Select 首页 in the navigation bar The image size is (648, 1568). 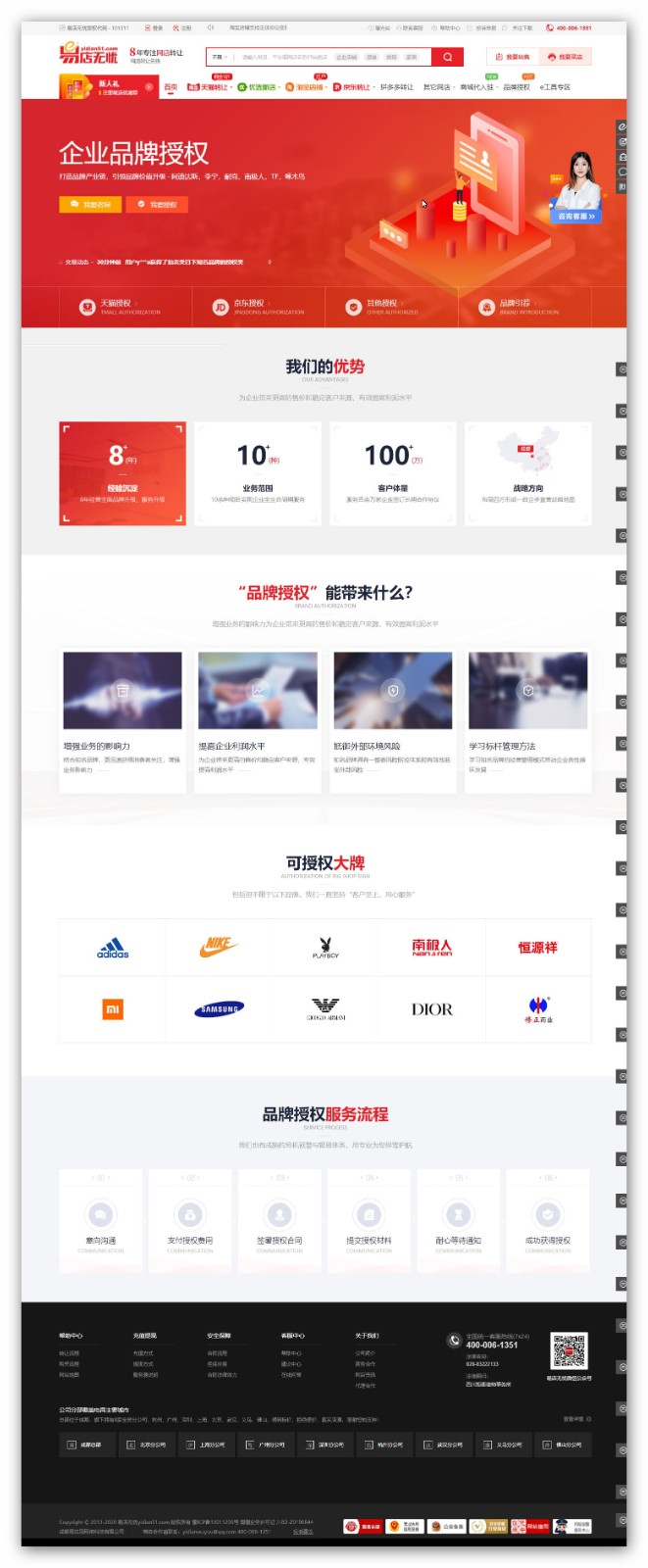[x=171, y=87]
